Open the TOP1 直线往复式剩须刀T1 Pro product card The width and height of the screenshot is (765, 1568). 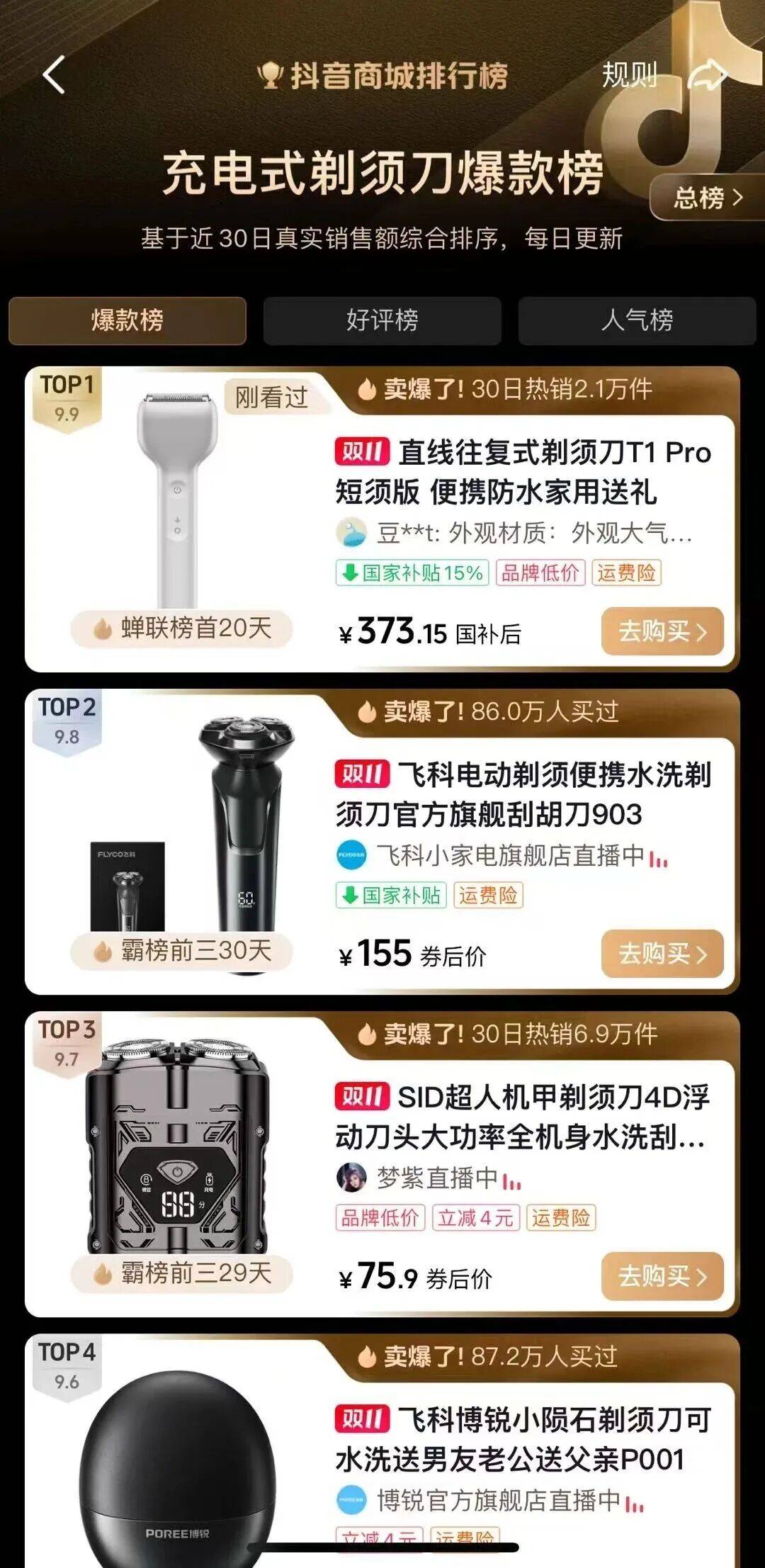[523, 471]
